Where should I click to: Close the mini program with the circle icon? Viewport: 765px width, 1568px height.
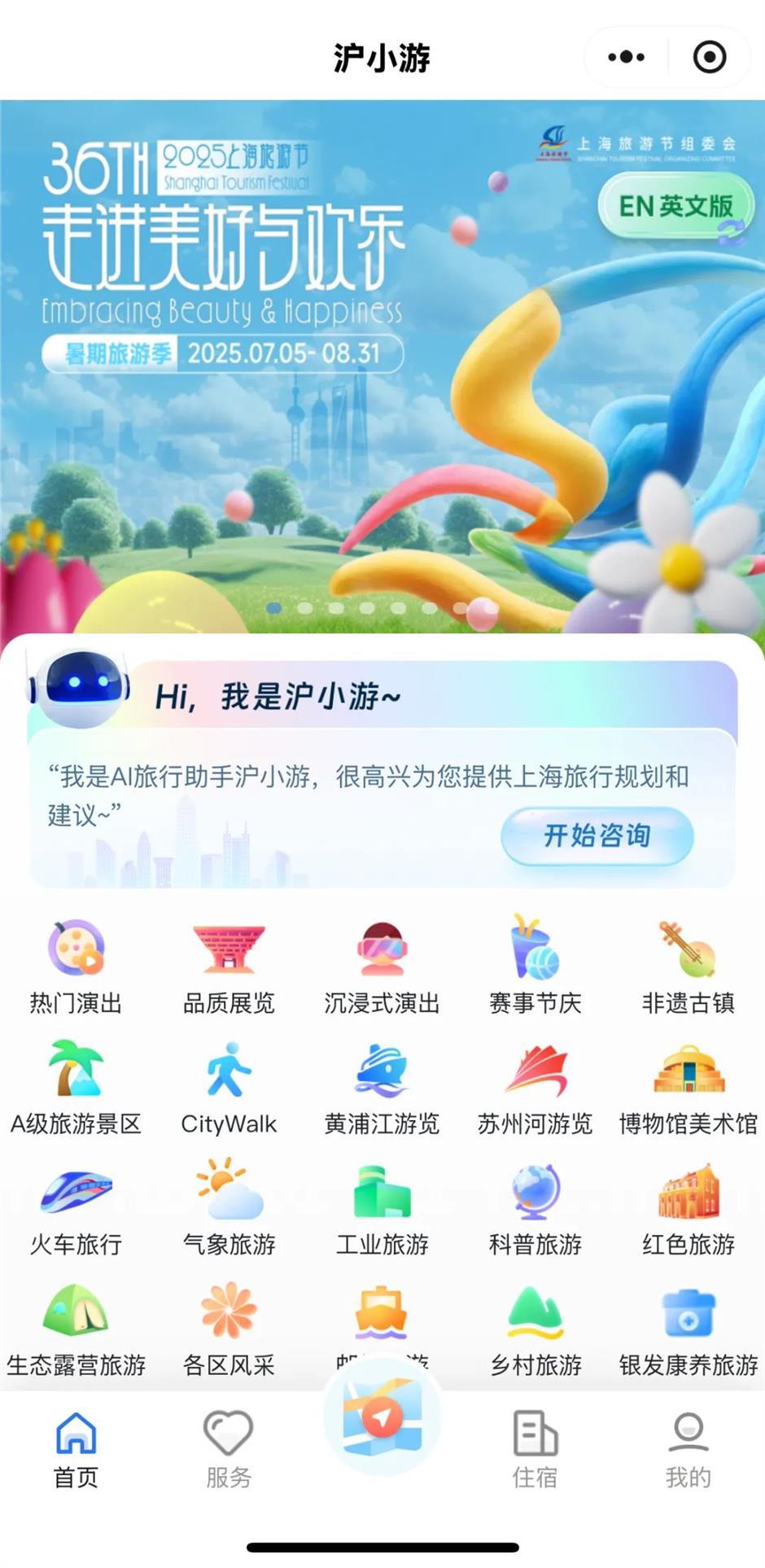point(709,57)
